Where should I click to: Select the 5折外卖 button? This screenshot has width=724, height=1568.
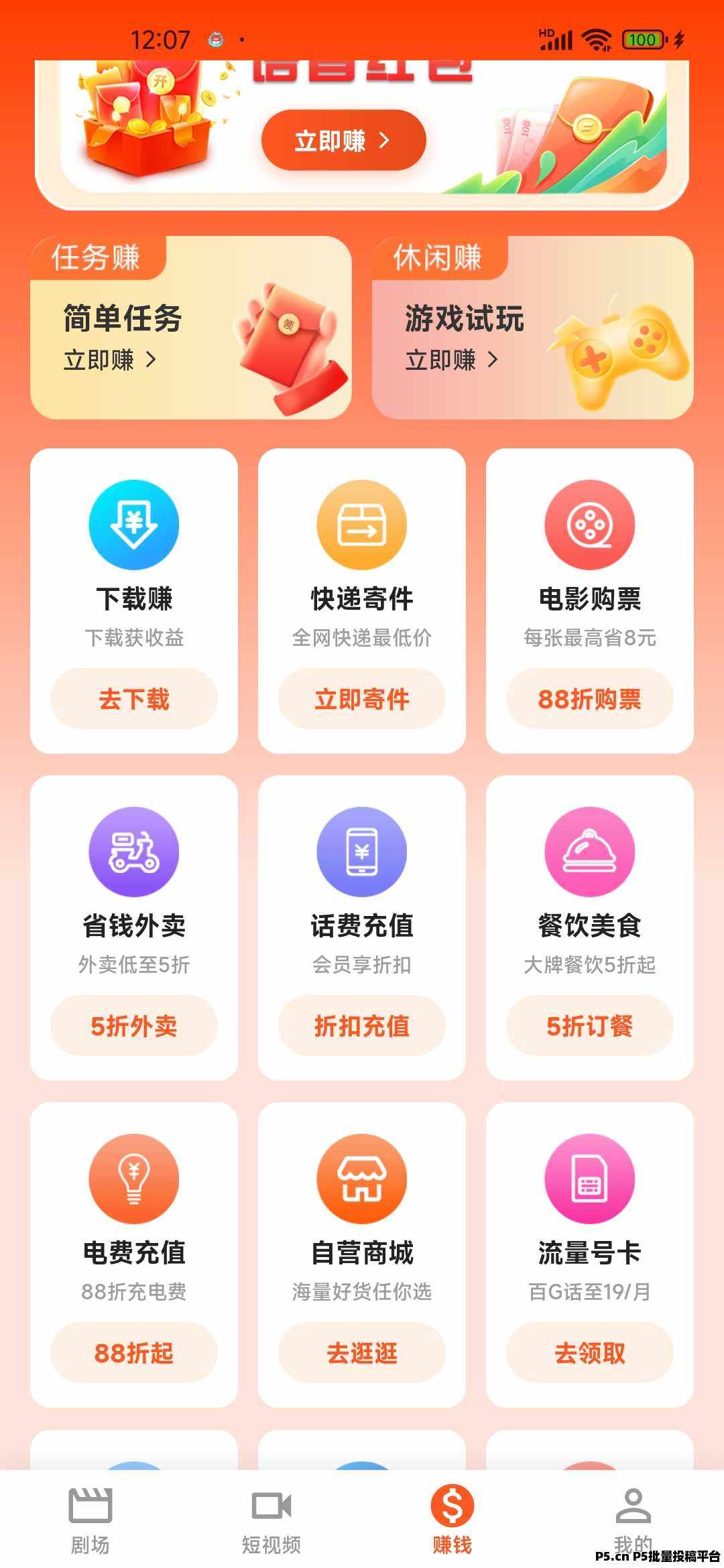[x=134, y=1026]
